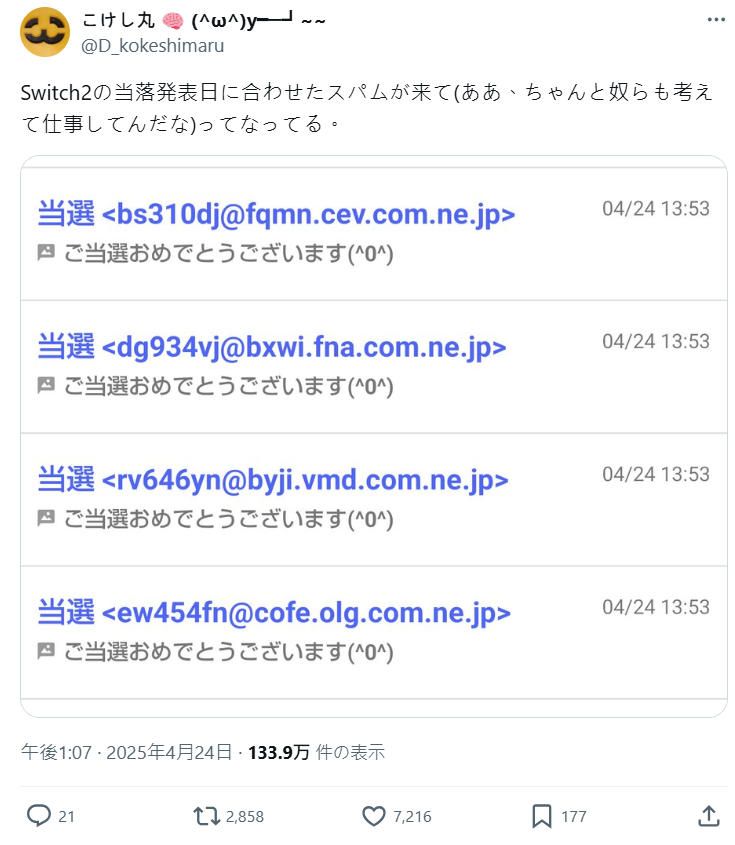
Task: Share this post
Action: click(x=708, y=816)
